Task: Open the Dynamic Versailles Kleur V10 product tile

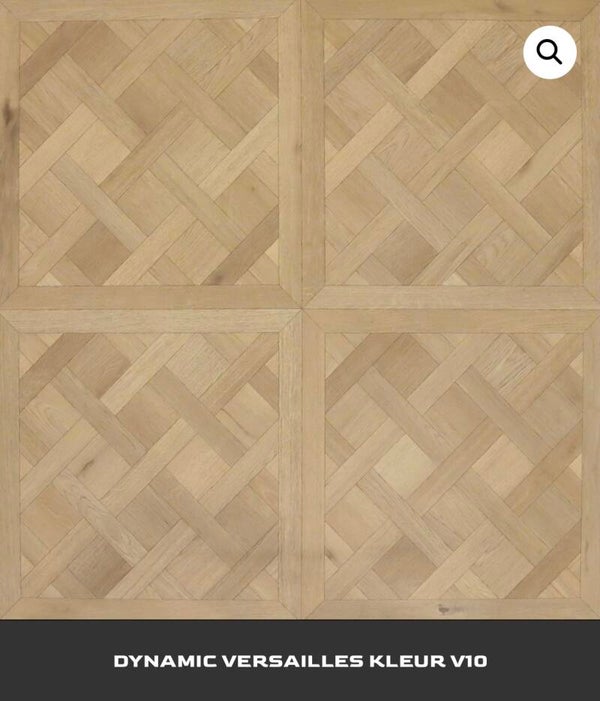Action: pos(300,661)
